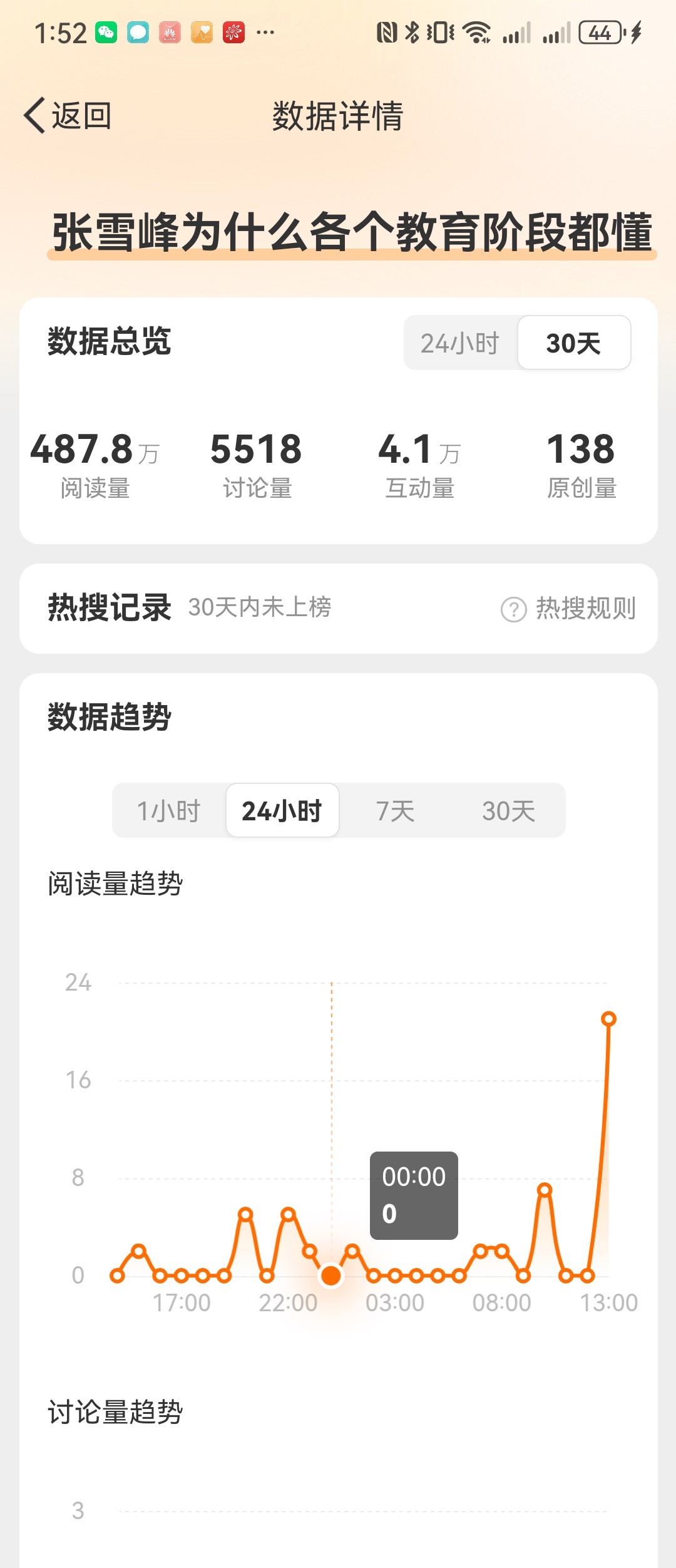Tap the latest peak point on reading chart

[x=608, y=1019]
